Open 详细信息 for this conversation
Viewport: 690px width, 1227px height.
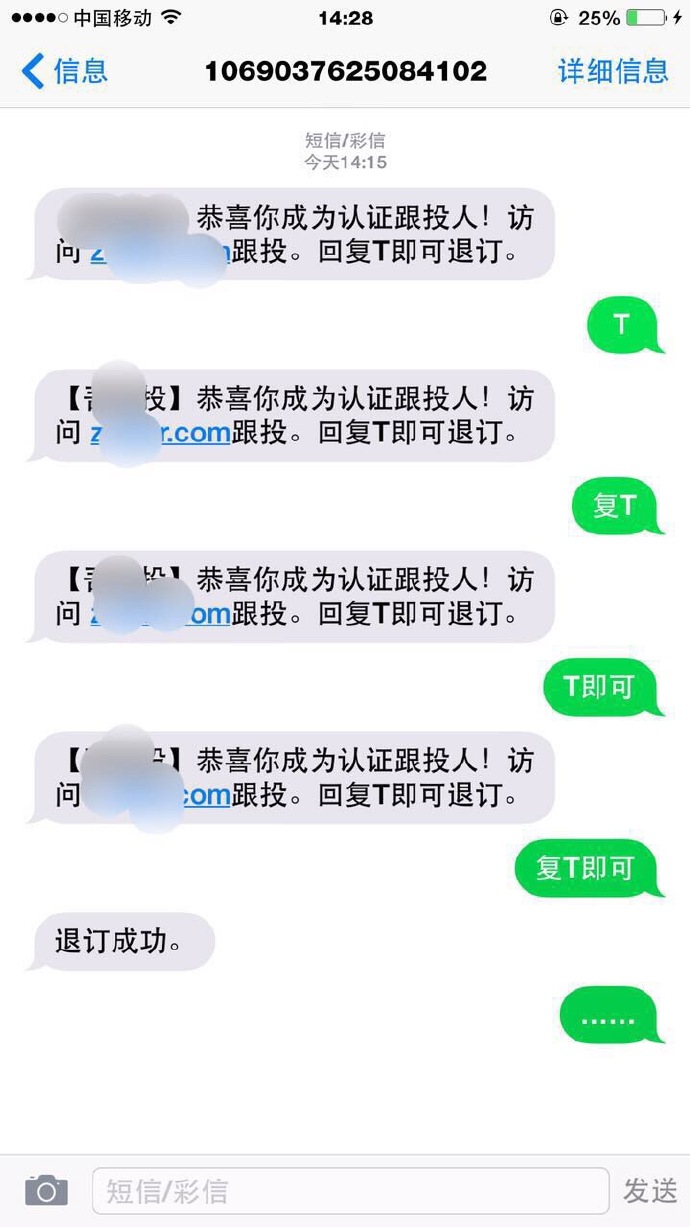tap(612, 71)
